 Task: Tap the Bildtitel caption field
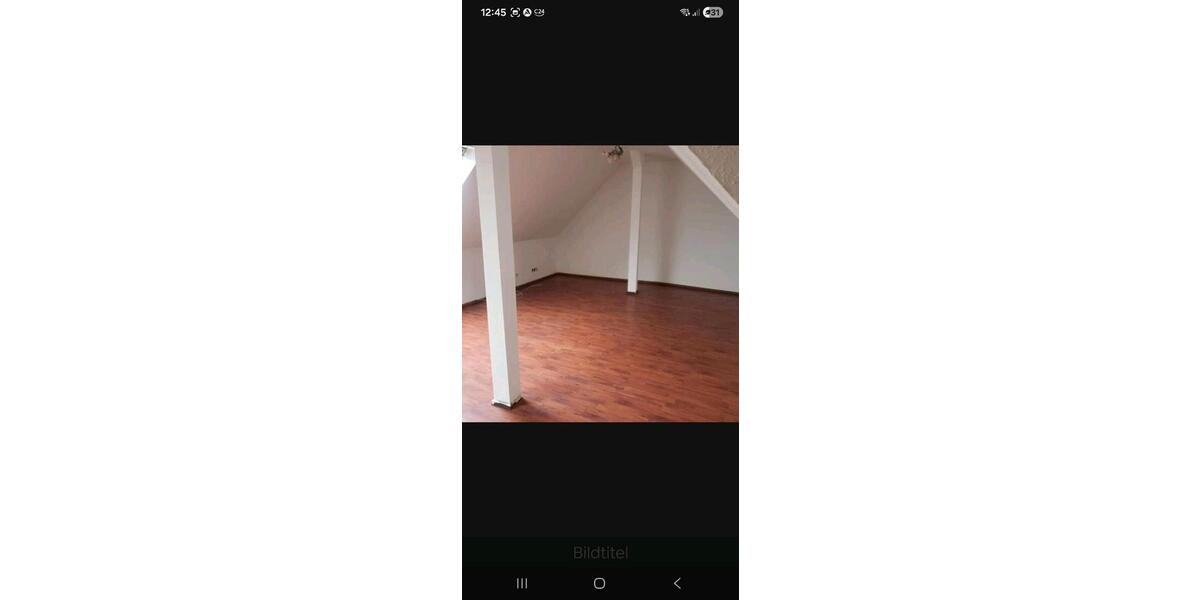pyautogui.click(x=600, y=552)
